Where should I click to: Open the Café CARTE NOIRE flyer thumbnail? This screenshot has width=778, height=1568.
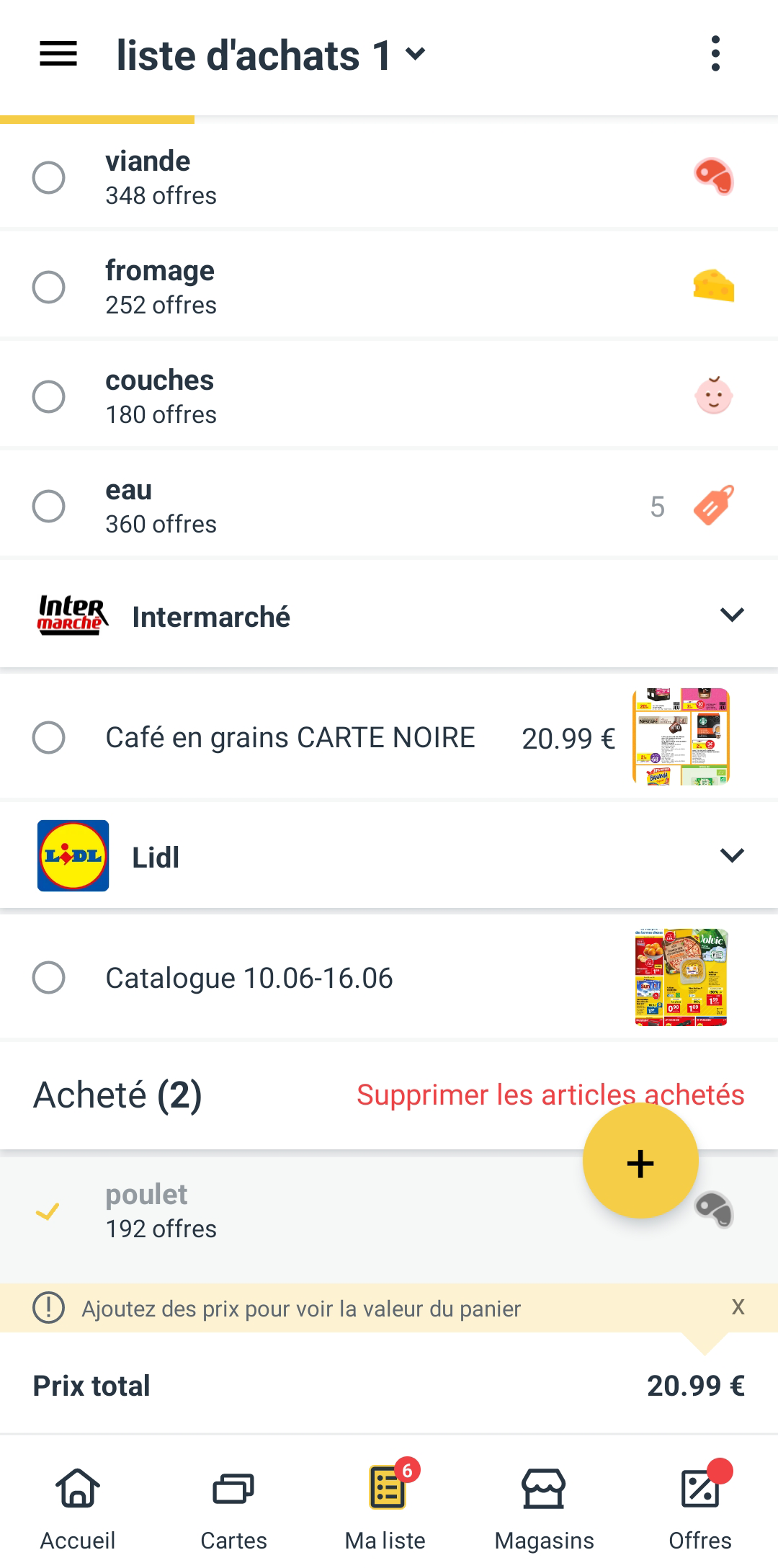coord(681,736)
